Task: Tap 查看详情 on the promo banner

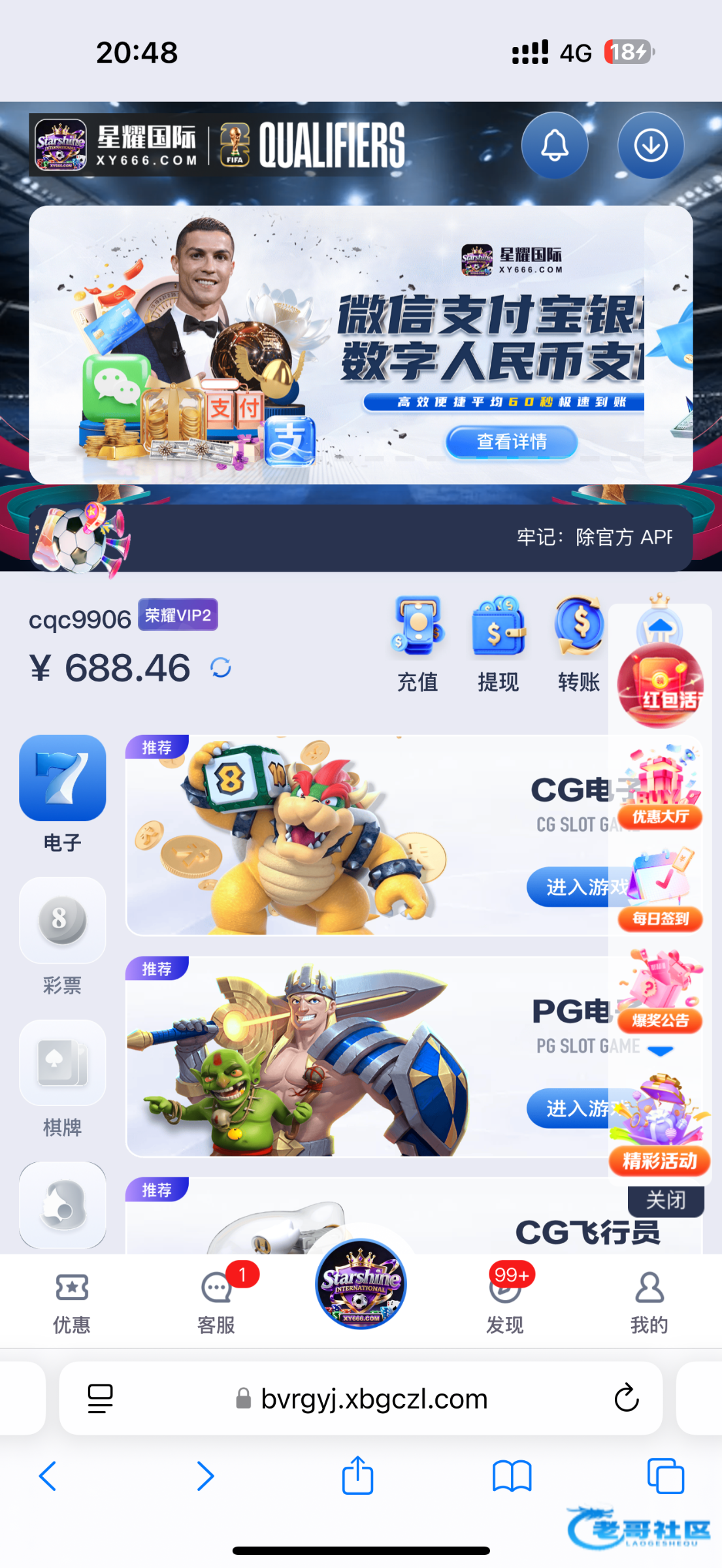Action: pyautogui.click(x=511, y=442)
